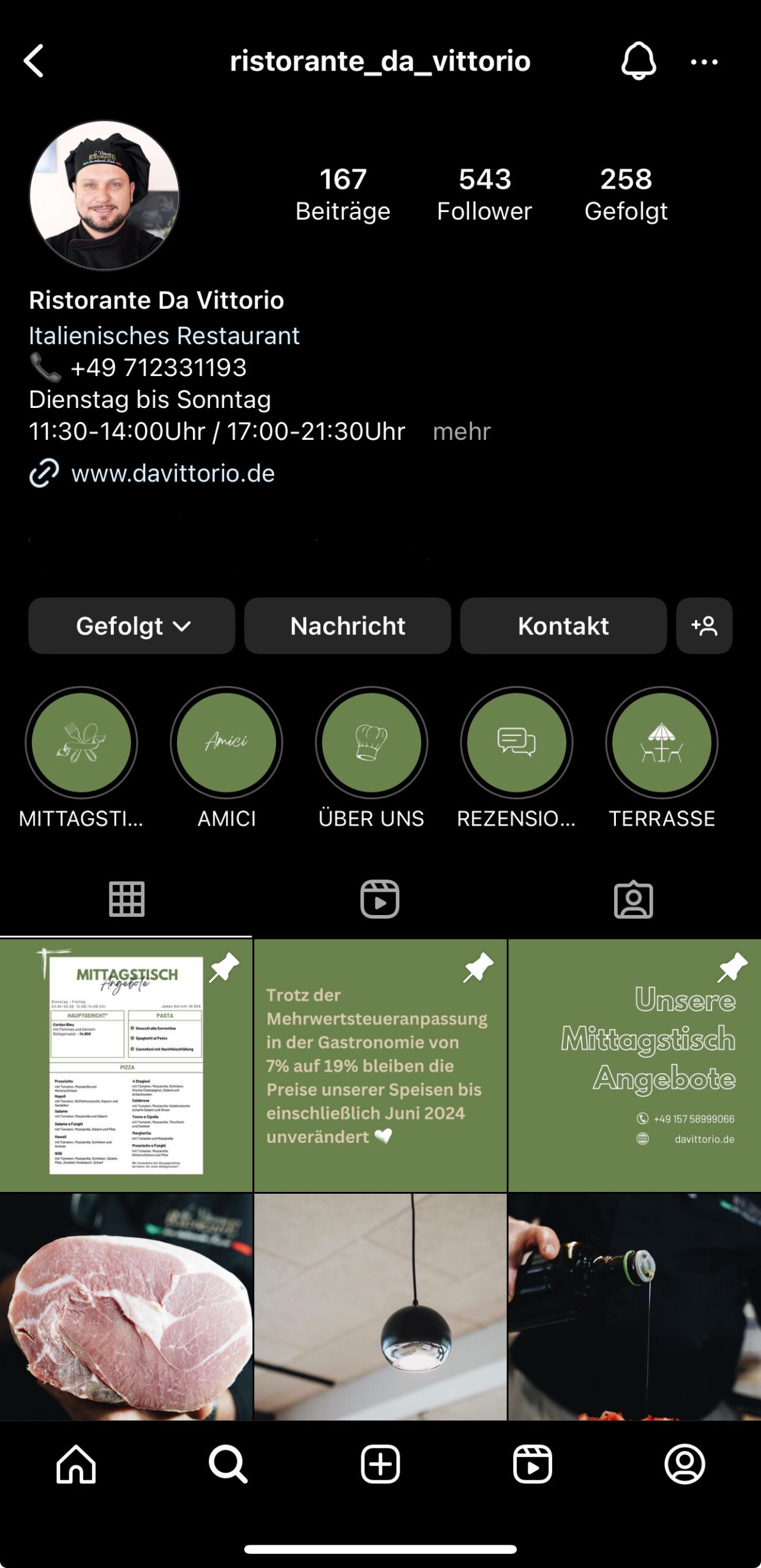Switch to the Reels tab on profile

click(380, 899)
